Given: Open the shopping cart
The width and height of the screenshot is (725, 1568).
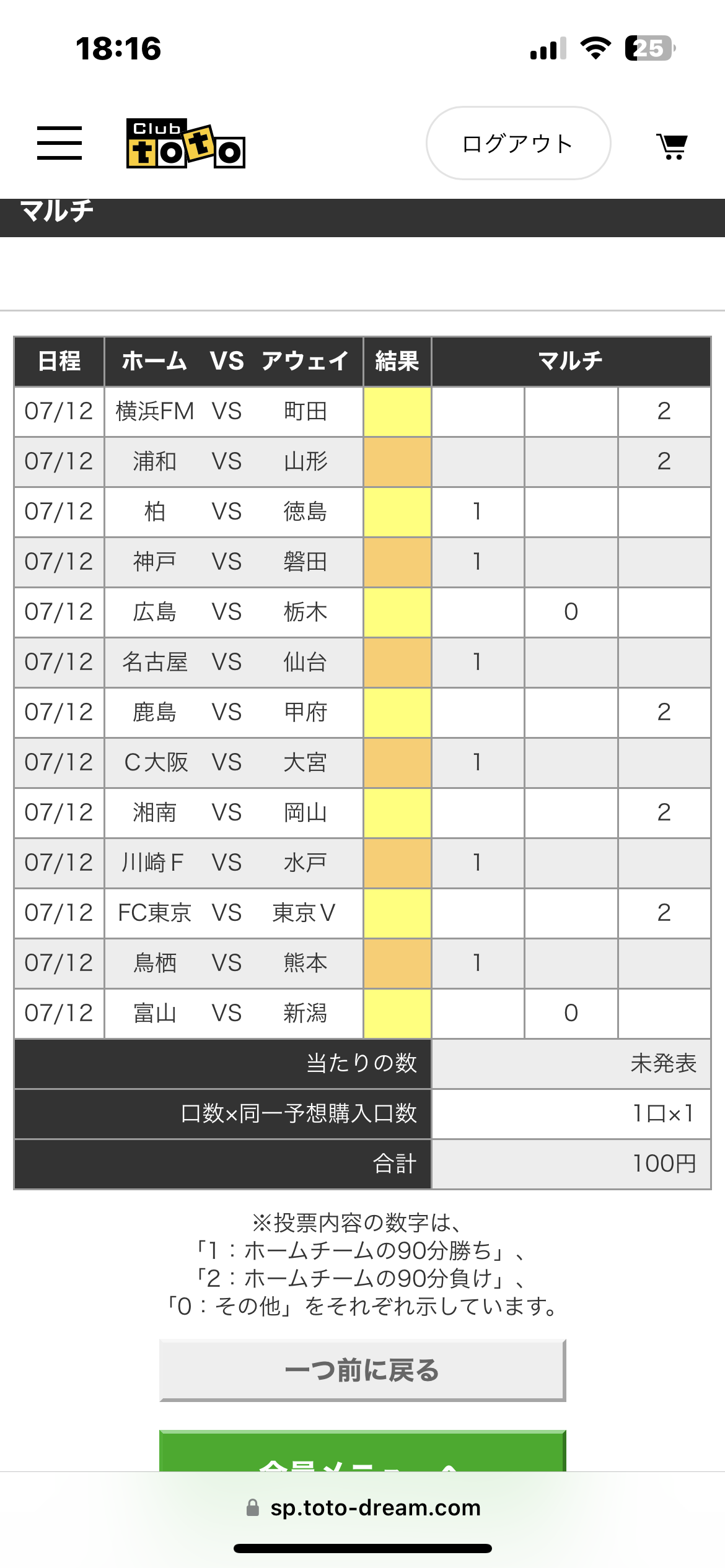Looking at the screenshot, I should [x=672, y=147].
